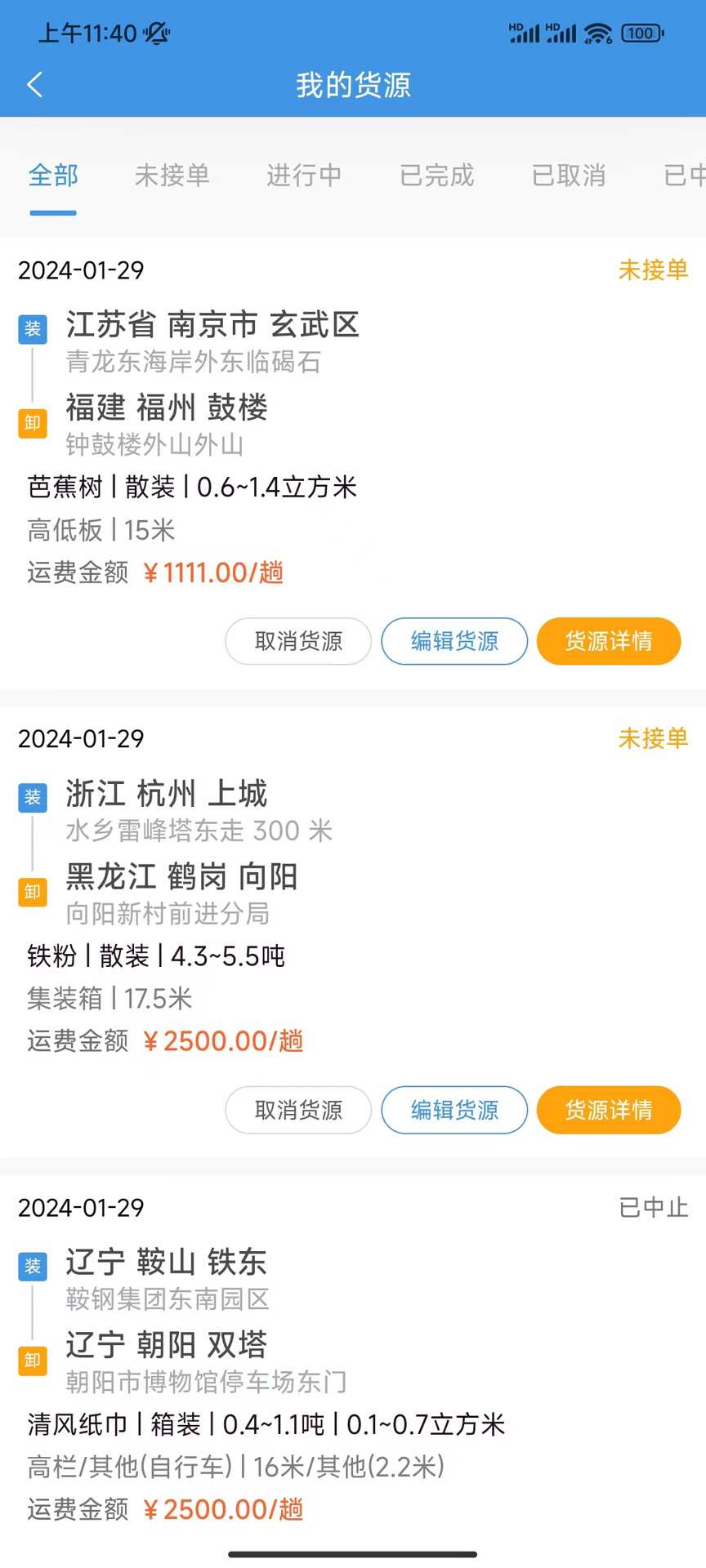Cancel the Nanjing to Fuzhou shipment
The height and width of the screenshot is (1568, 706).
click(297, 642)
